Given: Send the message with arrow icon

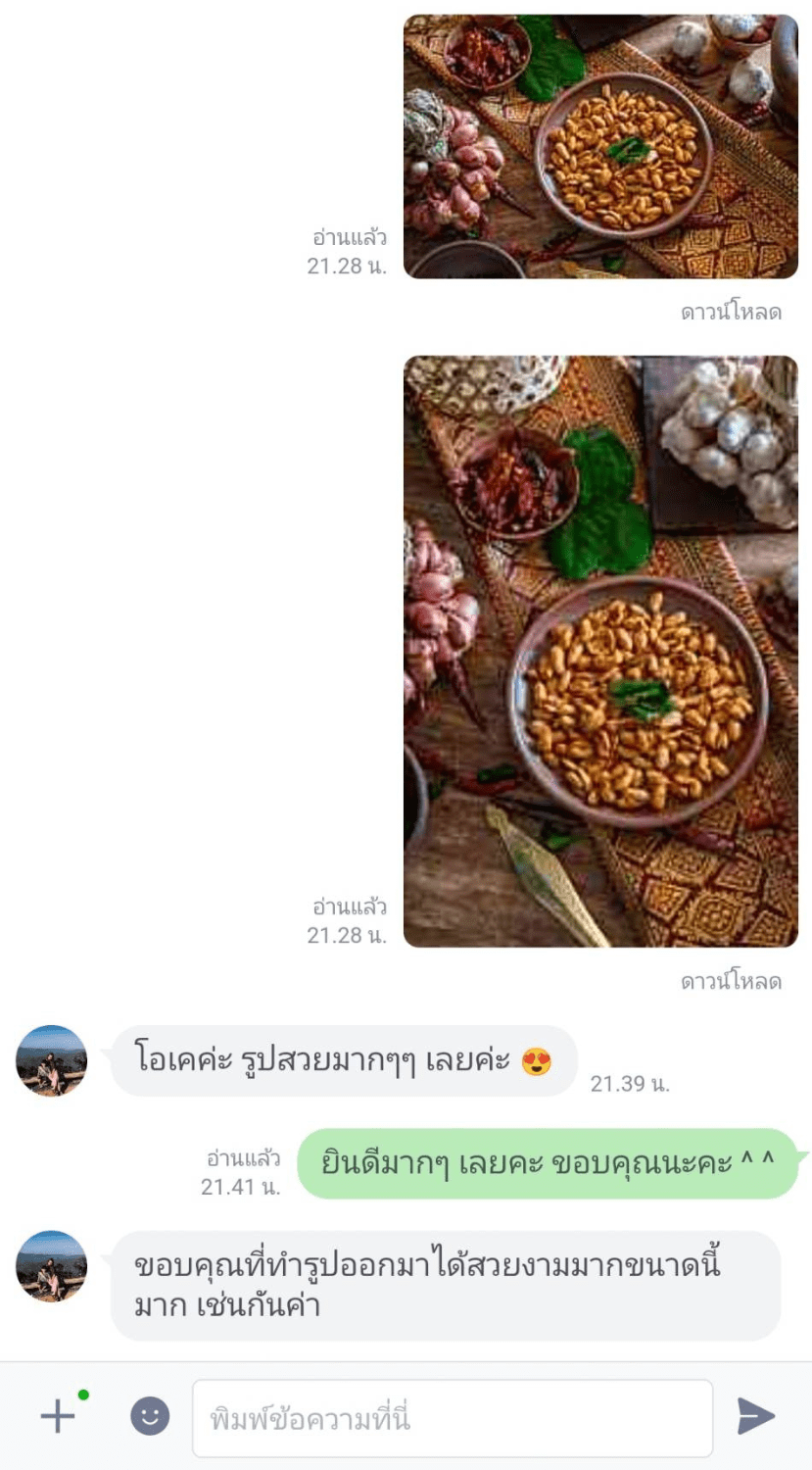Looking at the screenshot, I should coord(756,1416).
